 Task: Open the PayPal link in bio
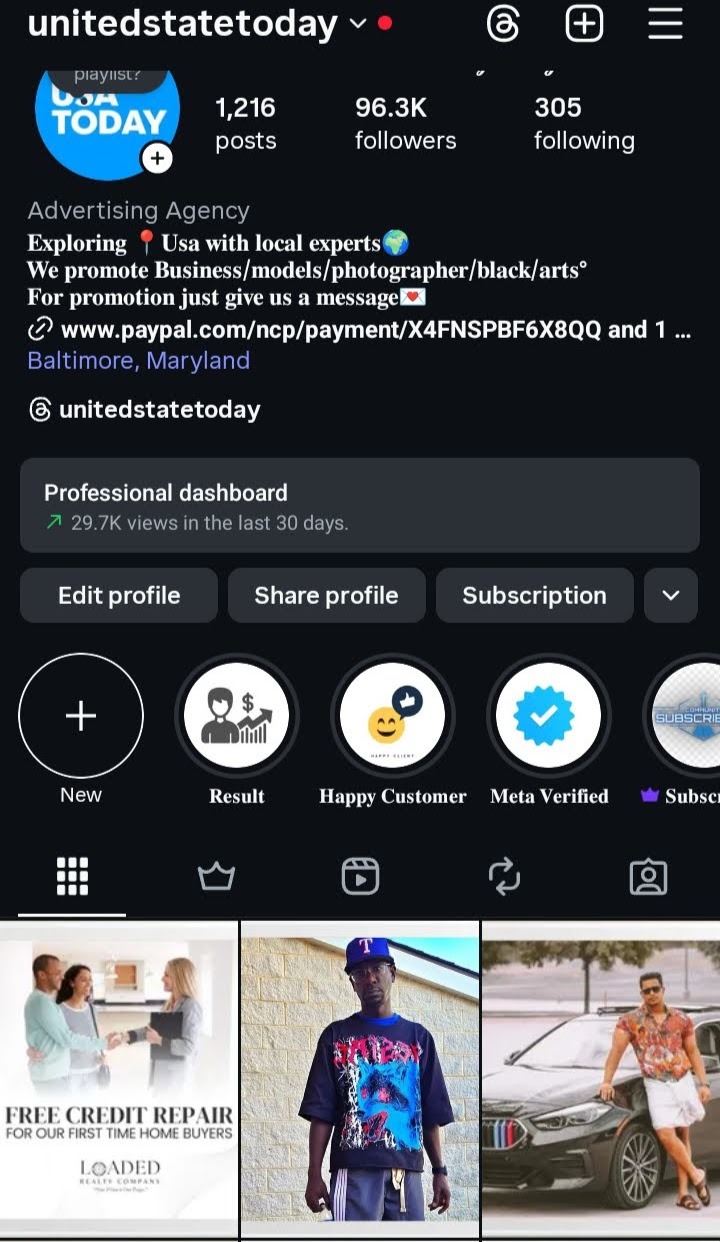point(360,330)
